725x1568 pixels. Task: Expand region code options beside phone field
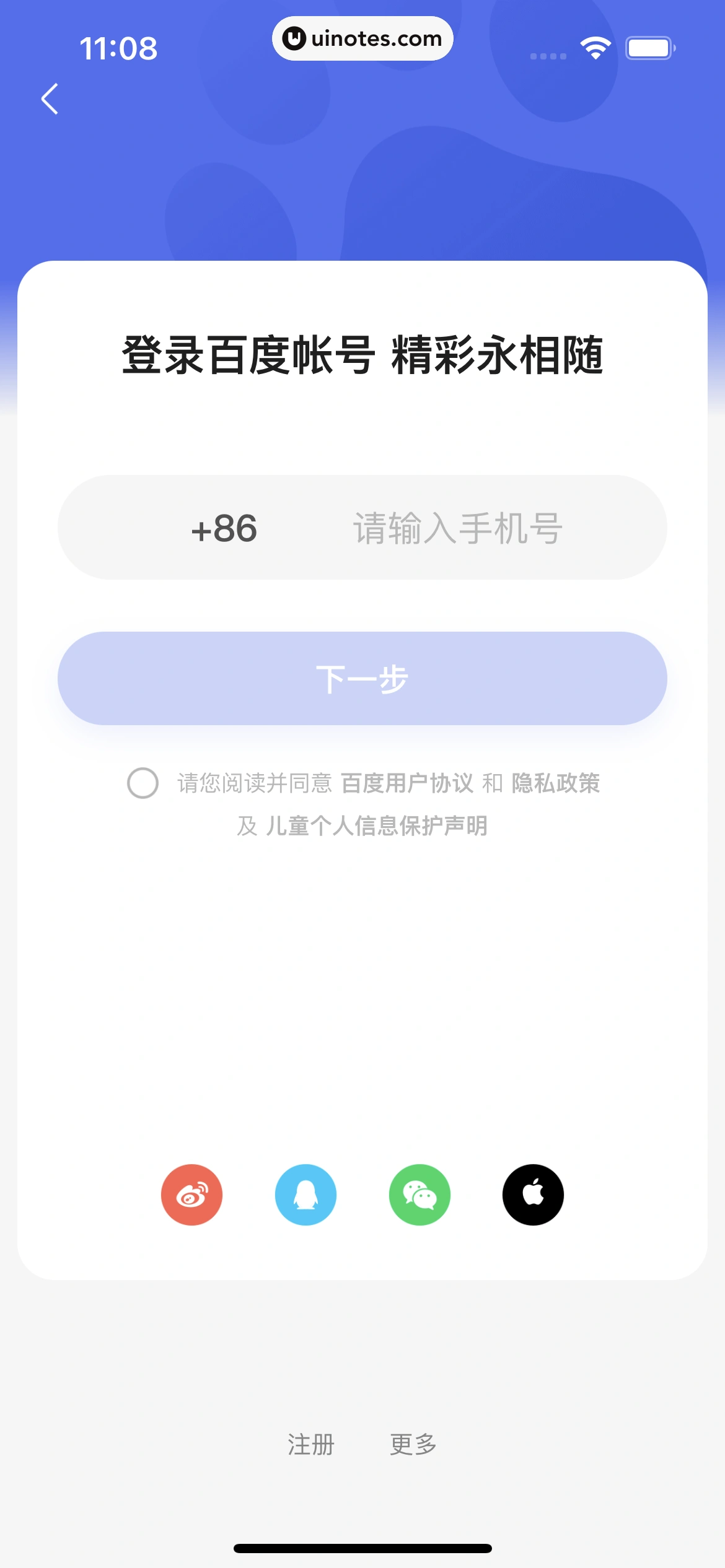[225, 528]
